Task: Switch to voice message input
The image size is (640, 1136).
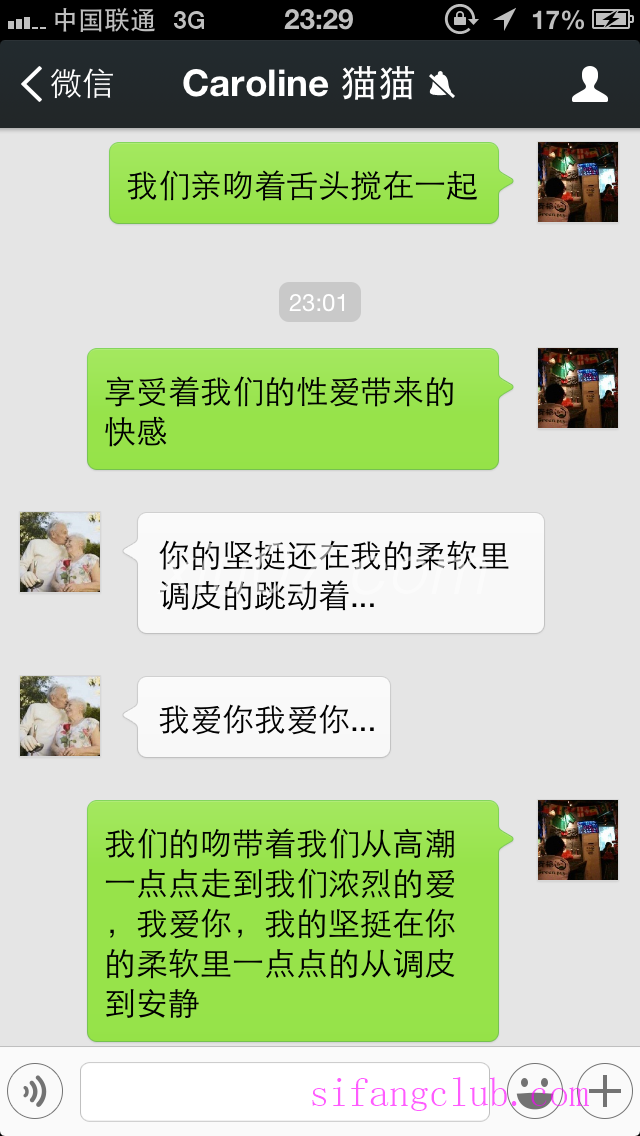Action: point(35,1091)
